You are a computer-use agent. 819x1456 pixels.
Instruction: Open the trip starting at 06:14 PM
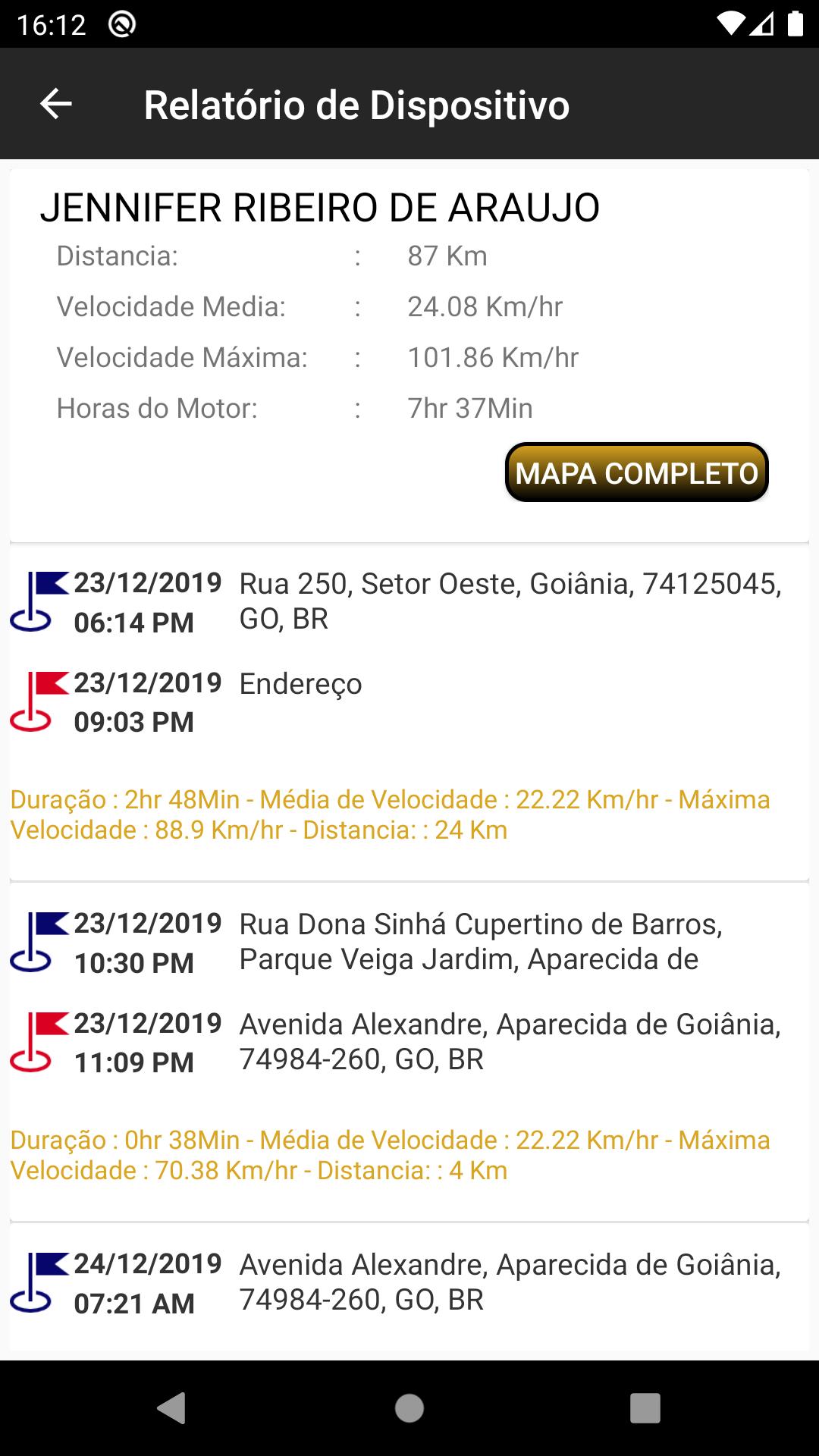409,711
